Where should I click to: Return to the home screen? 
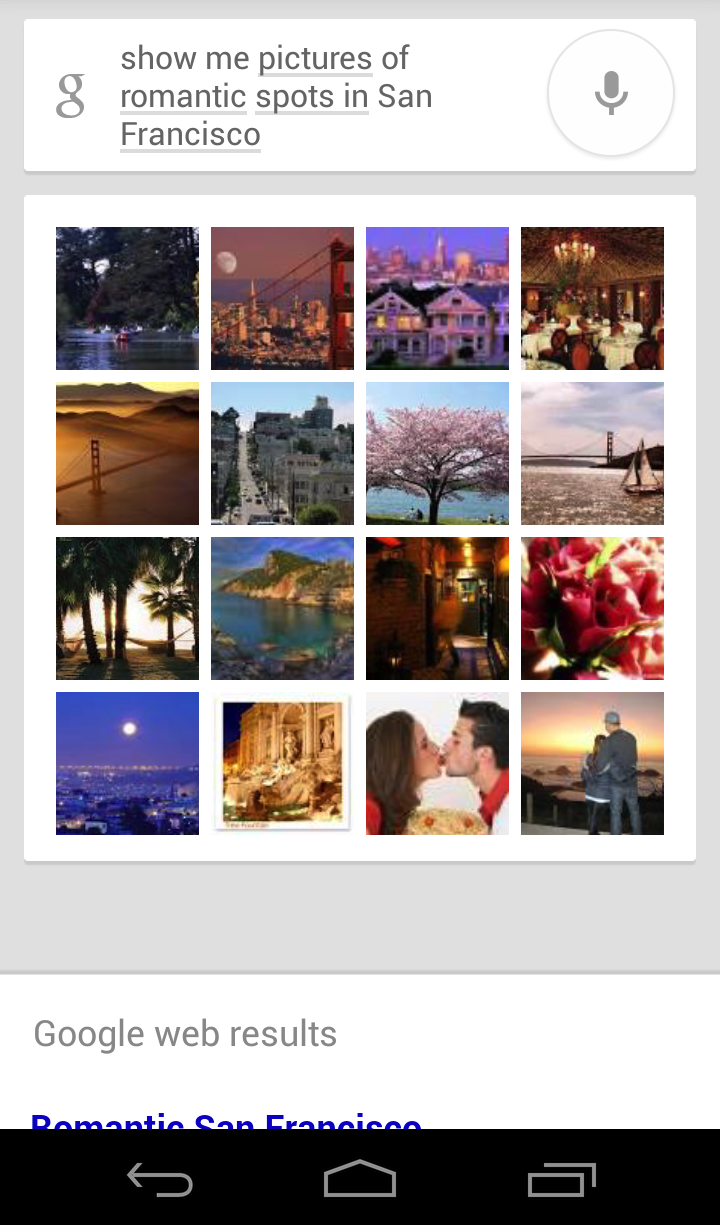pyautogui.click(x=360, y=1180)
